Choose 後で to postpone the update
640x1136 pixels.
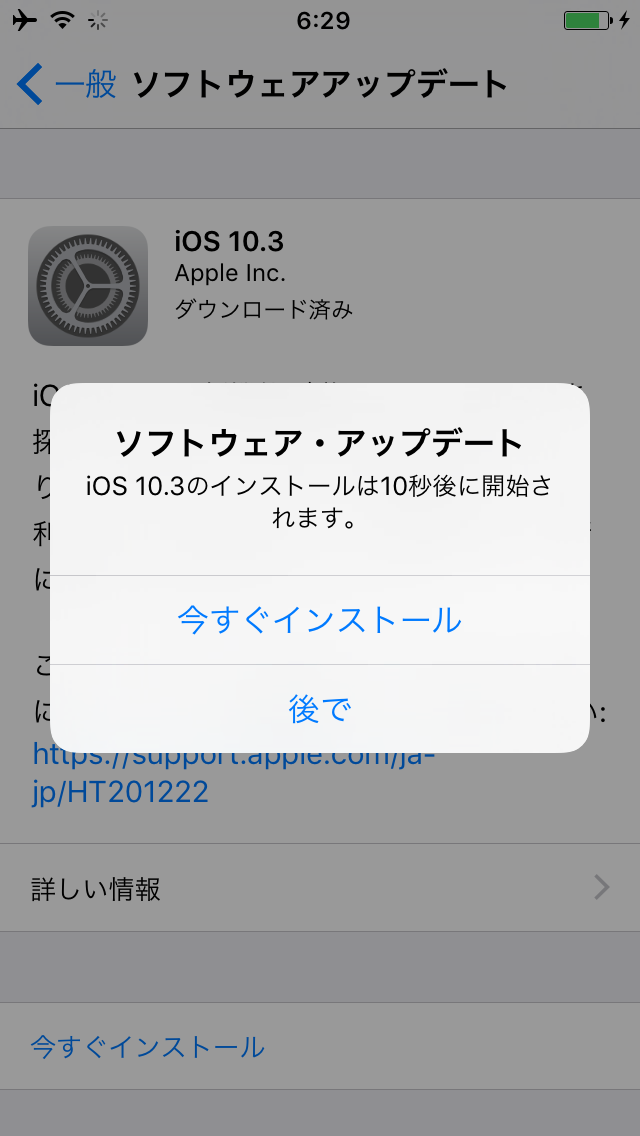320,709
